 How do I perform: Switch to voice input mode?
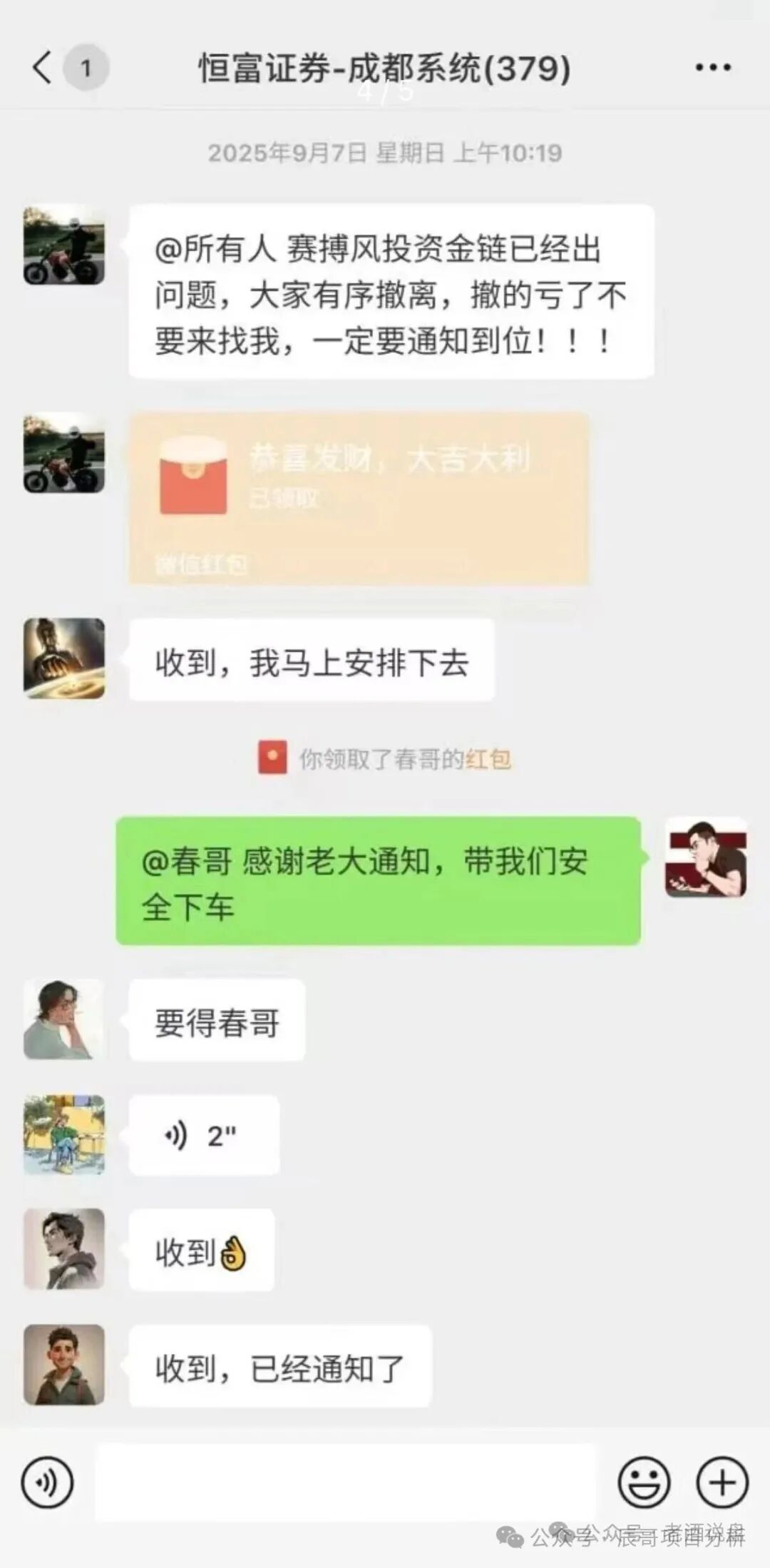click(x=47, y=1483)
